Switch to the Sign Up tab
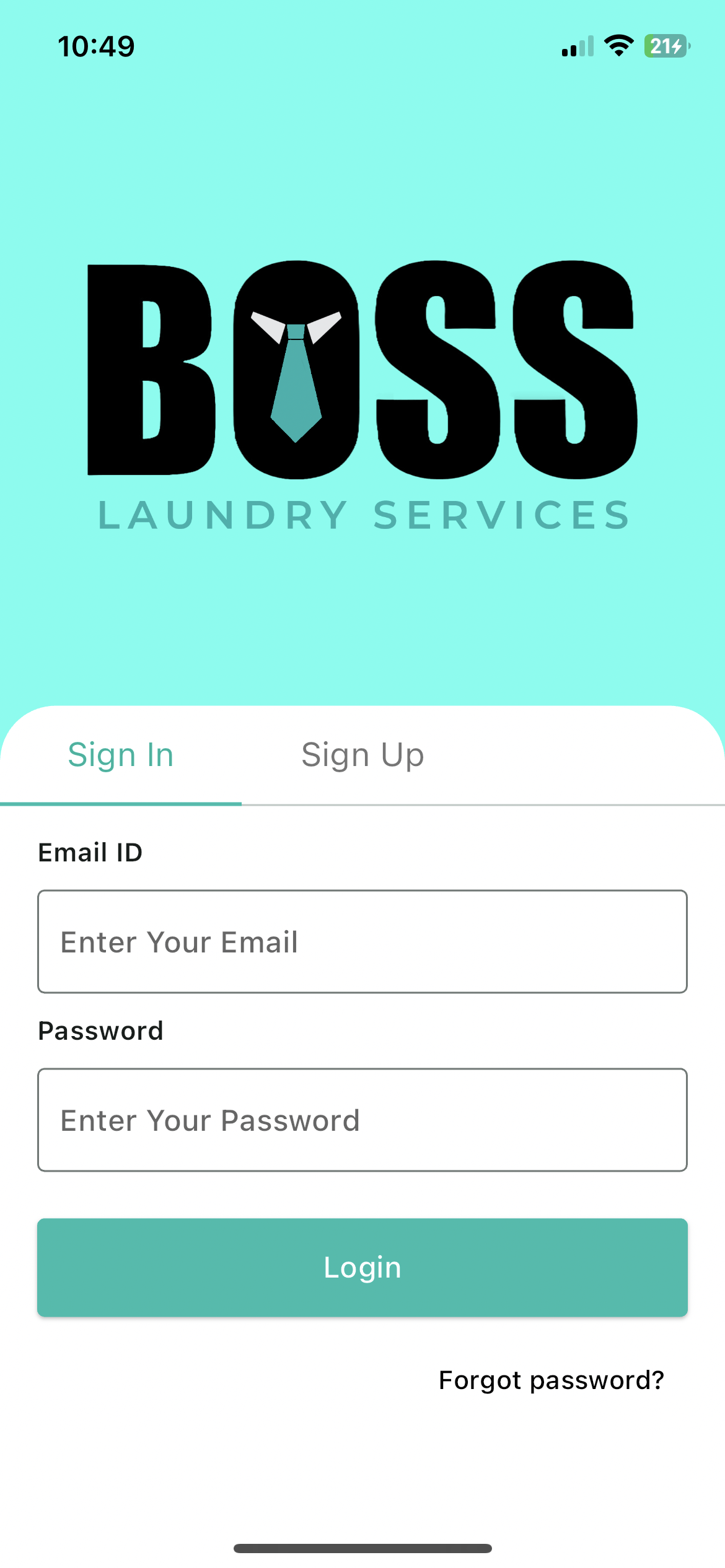 pyautogui.click(x=362, y=756)
